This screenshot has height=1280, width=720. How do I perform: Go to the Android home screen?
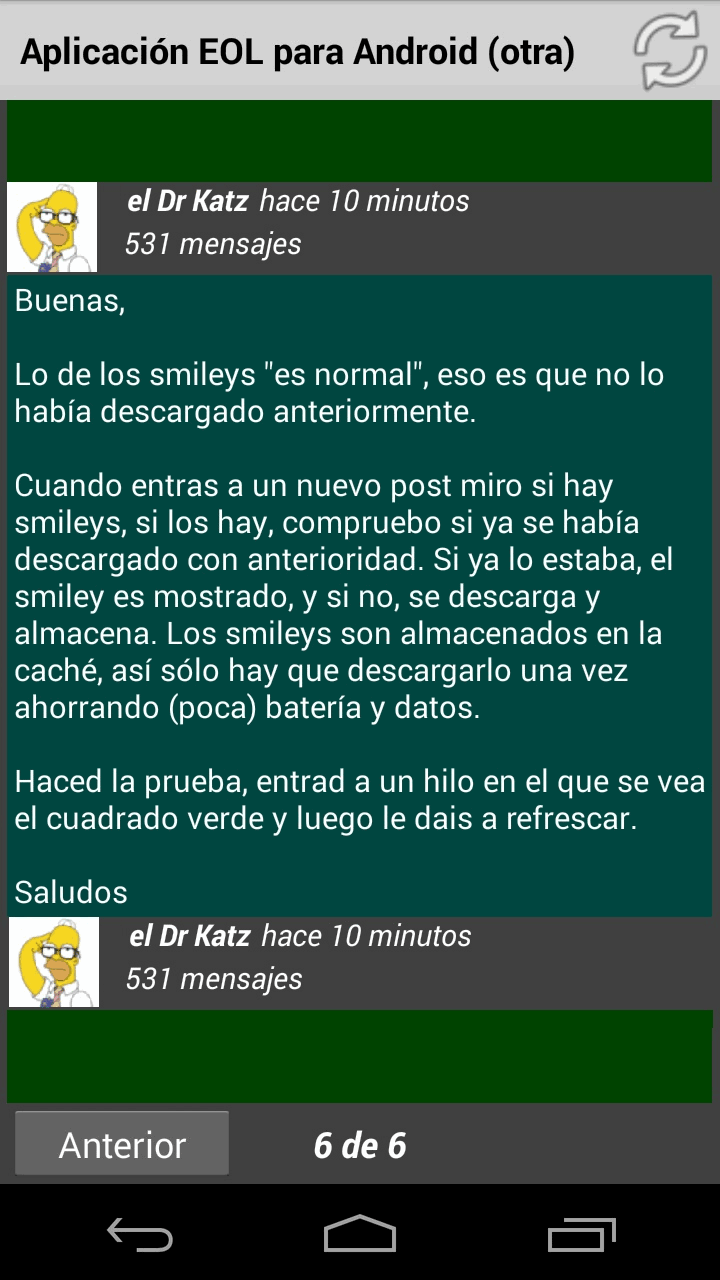pos(360,1234)
